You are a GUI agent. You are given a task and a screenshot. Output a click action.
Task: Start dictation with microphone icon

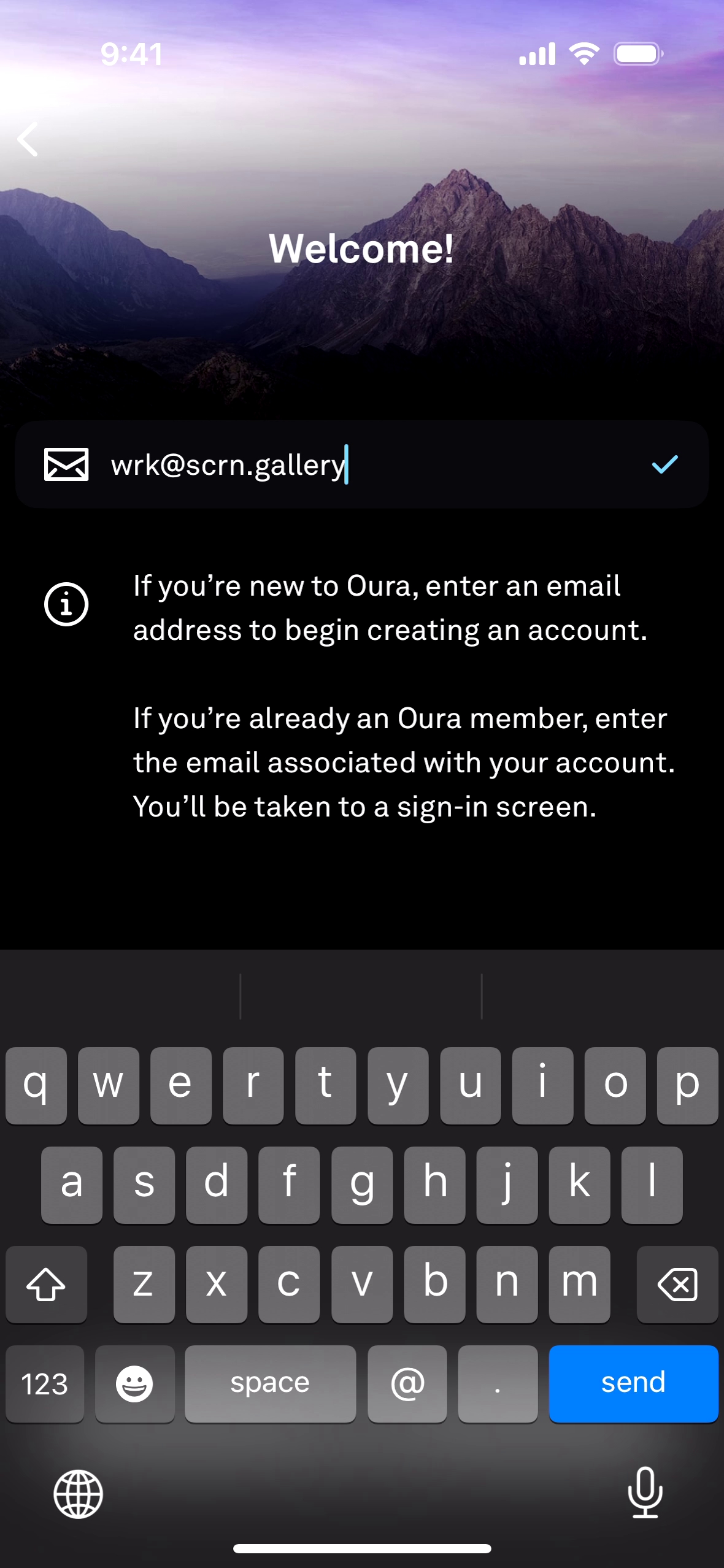click(x=645, y=1492)
